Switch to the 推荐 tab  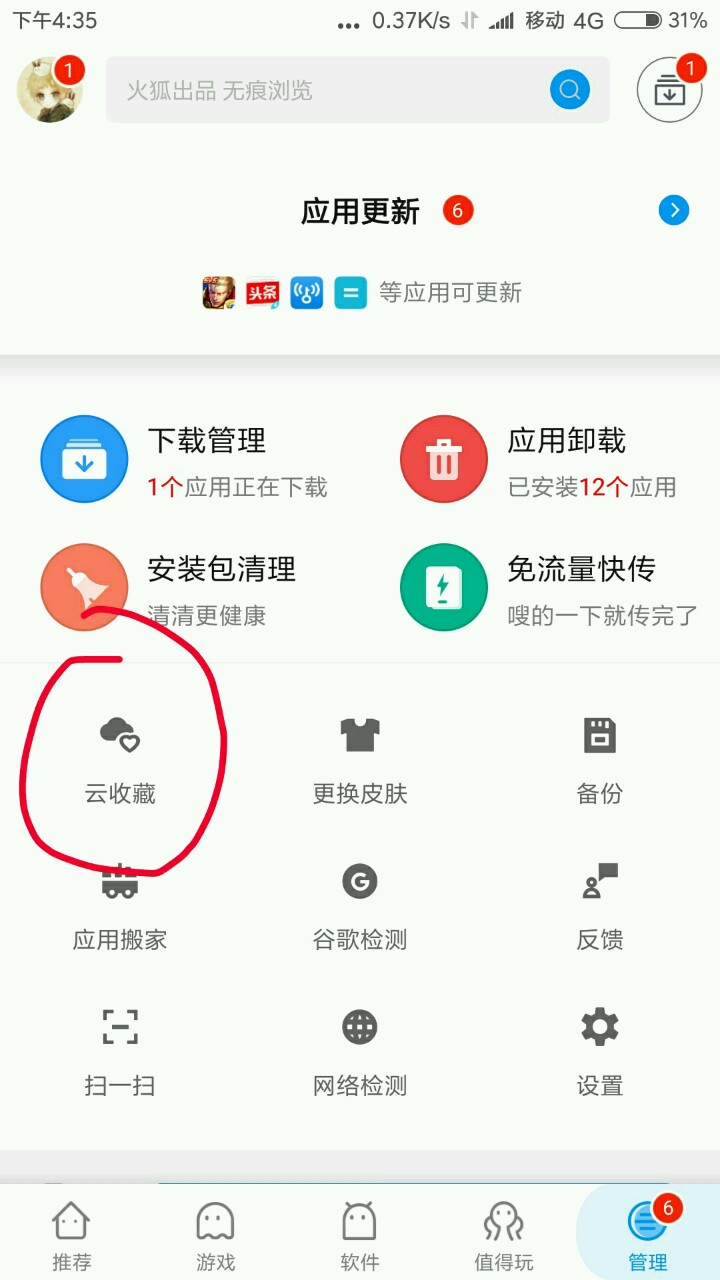click(72, 1236)
